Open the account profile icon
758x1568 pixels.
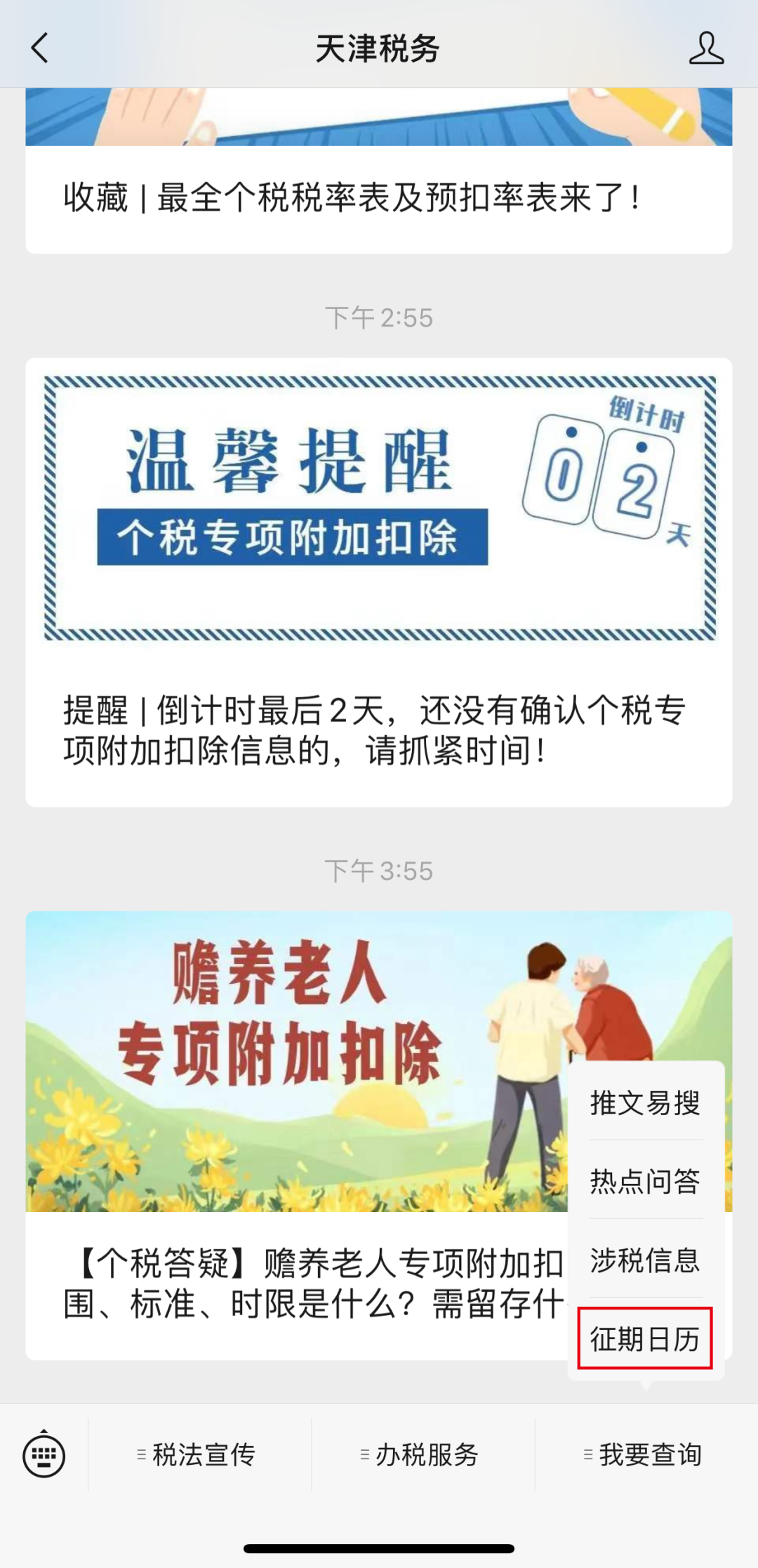tap(705, 48)
